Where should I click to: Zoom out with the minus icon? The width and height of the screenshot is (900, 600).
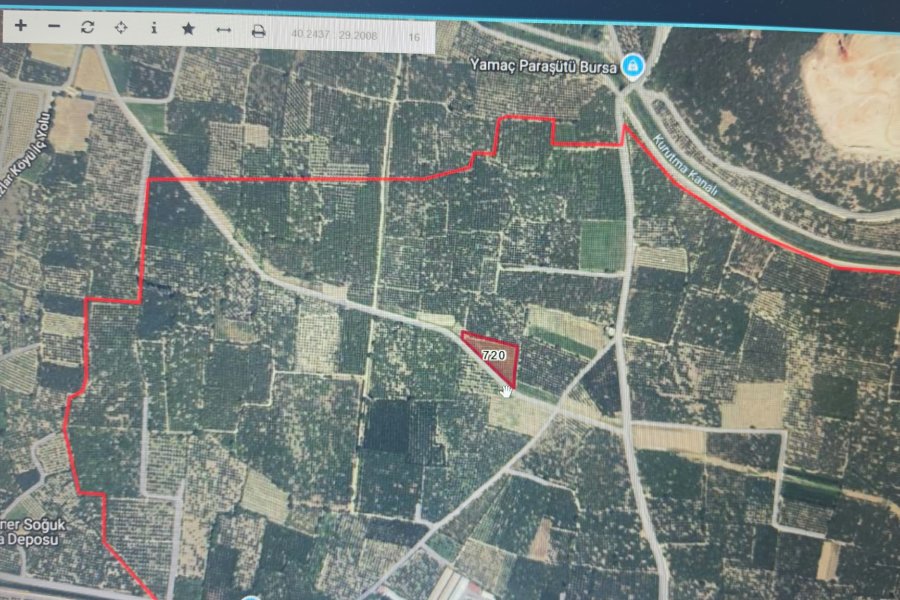[54, 26]
